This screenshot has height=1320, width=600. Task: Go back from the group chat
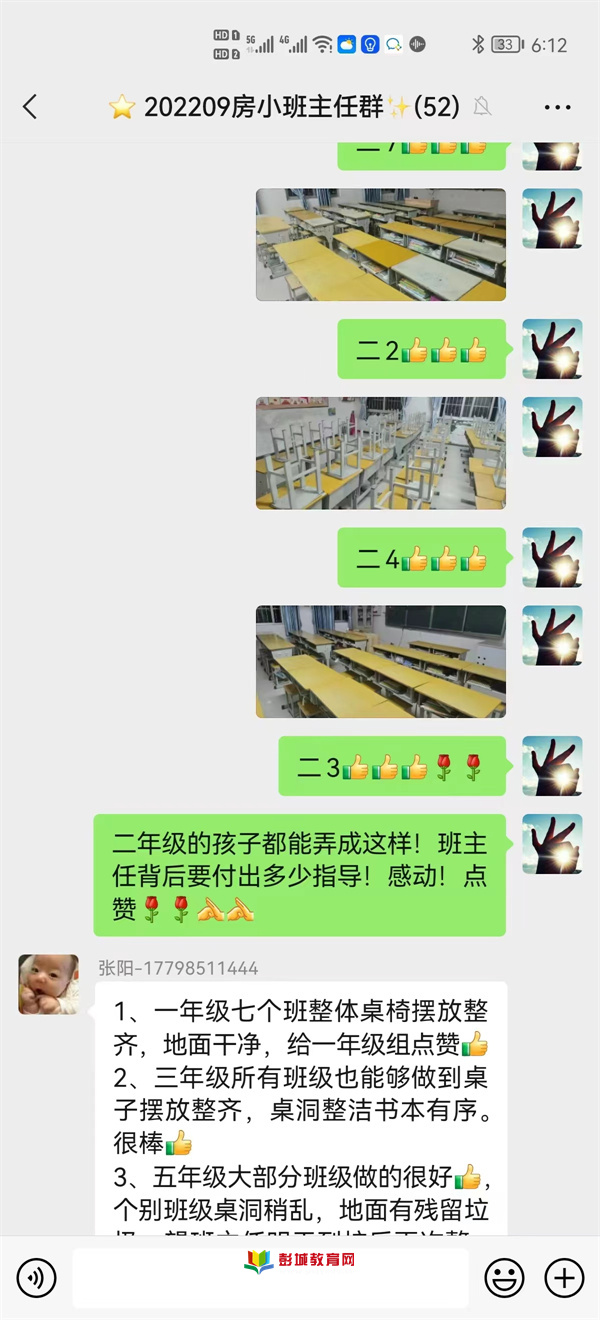(x=30, y=107)
